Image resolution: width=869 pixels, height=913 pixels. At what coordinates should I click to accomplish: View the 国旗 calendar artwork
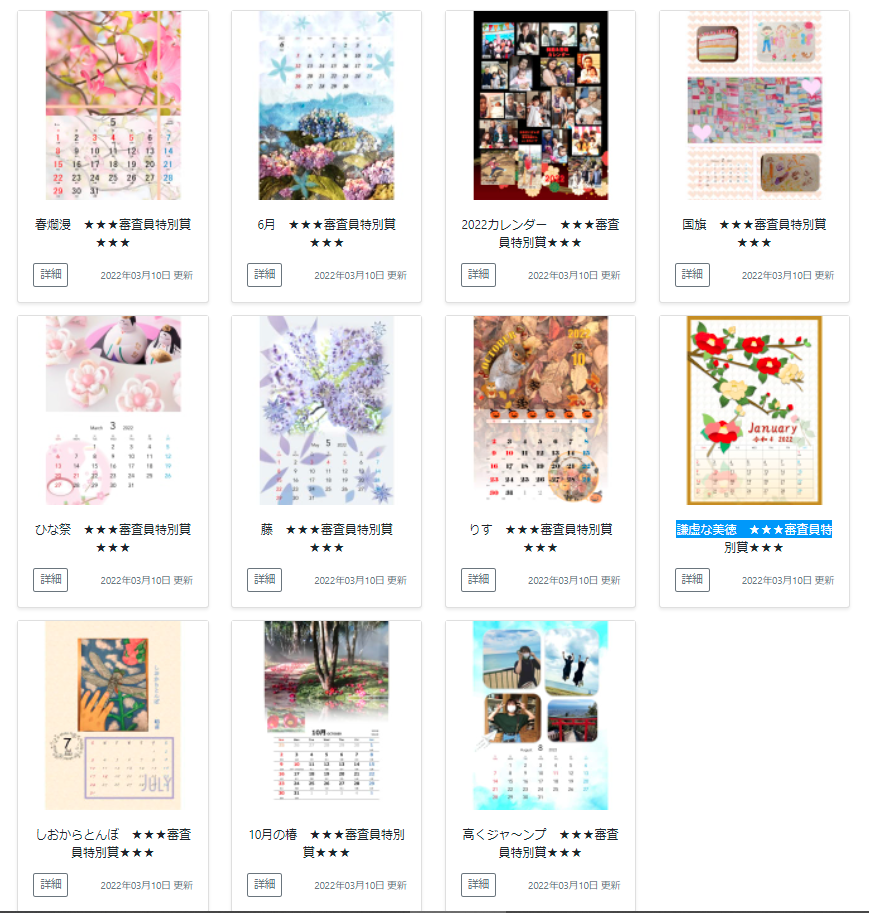[754, 106]
